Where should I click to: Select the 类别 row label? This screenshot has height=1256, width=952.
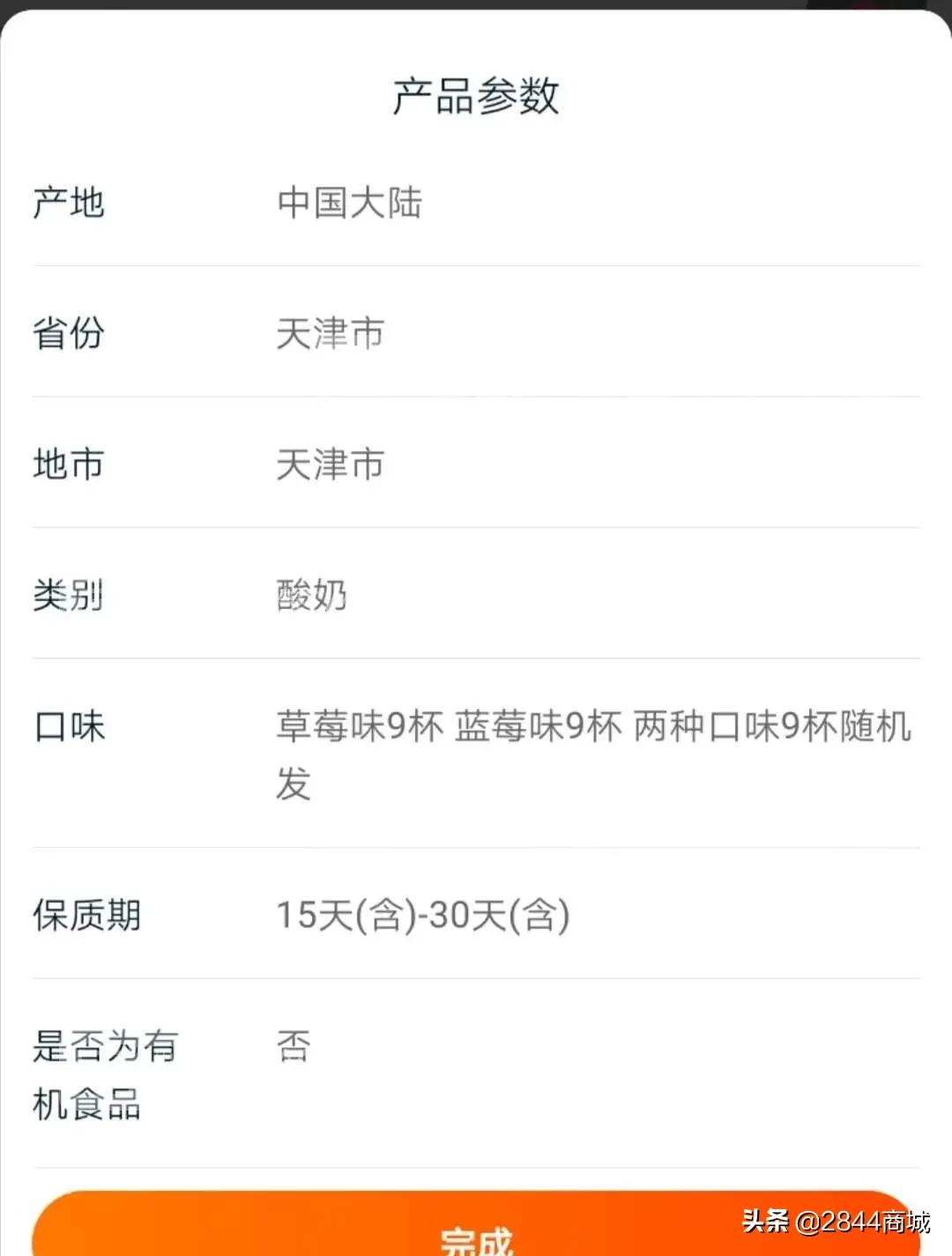pyautogui.click(x=67, y=595)
